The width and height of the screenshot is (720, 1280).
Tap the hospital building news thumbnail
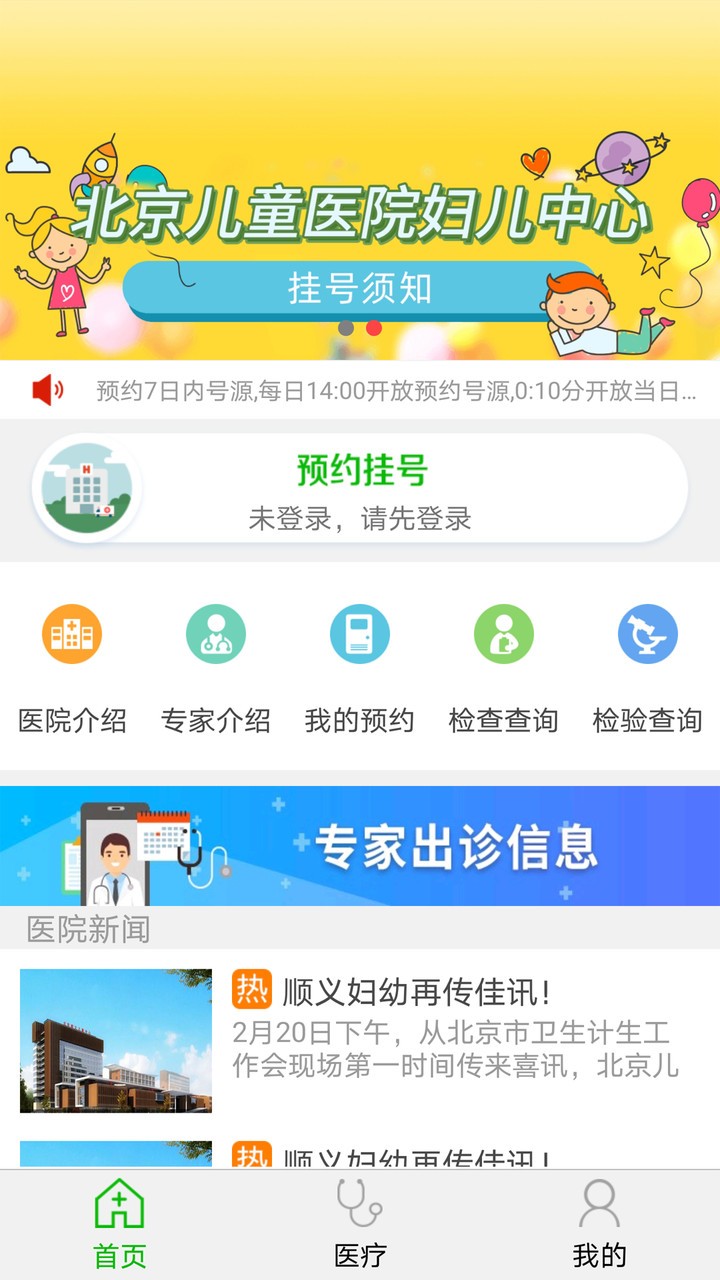(x=113, y=1041)
